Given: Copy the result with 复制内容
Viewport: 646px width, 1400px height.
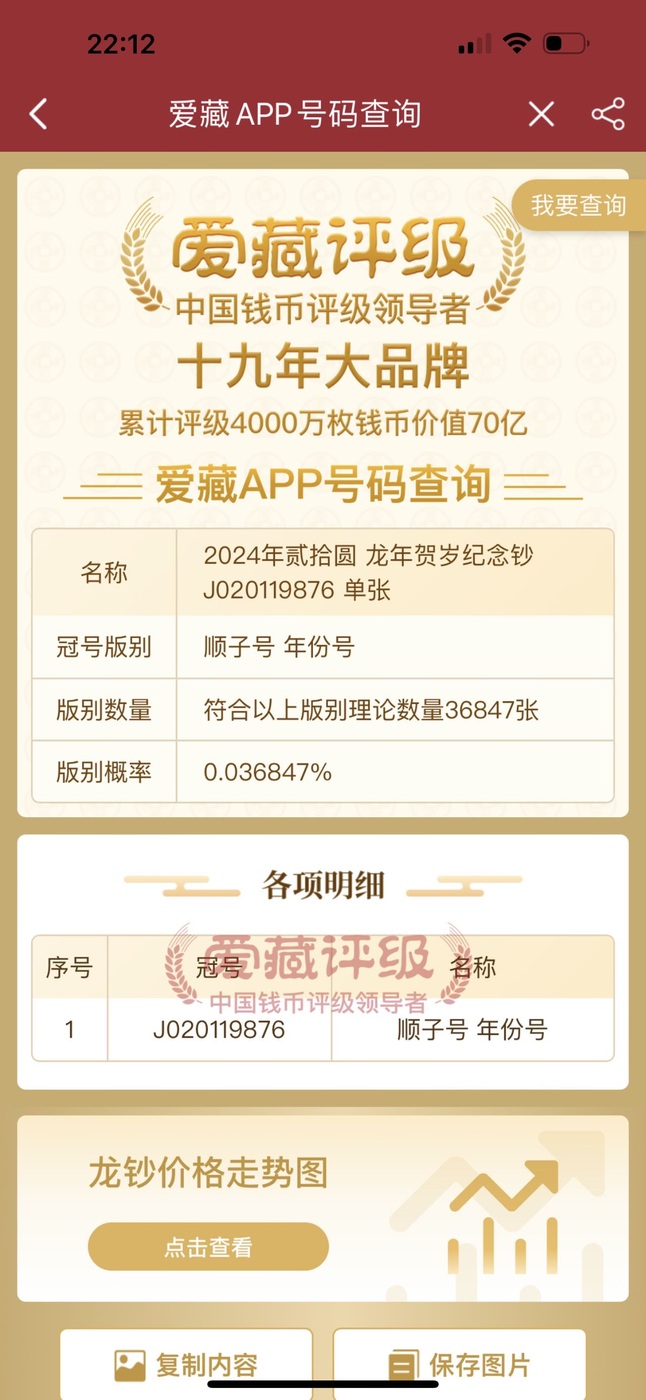Looking at the screenshot, I should [x=186, y=1364].
